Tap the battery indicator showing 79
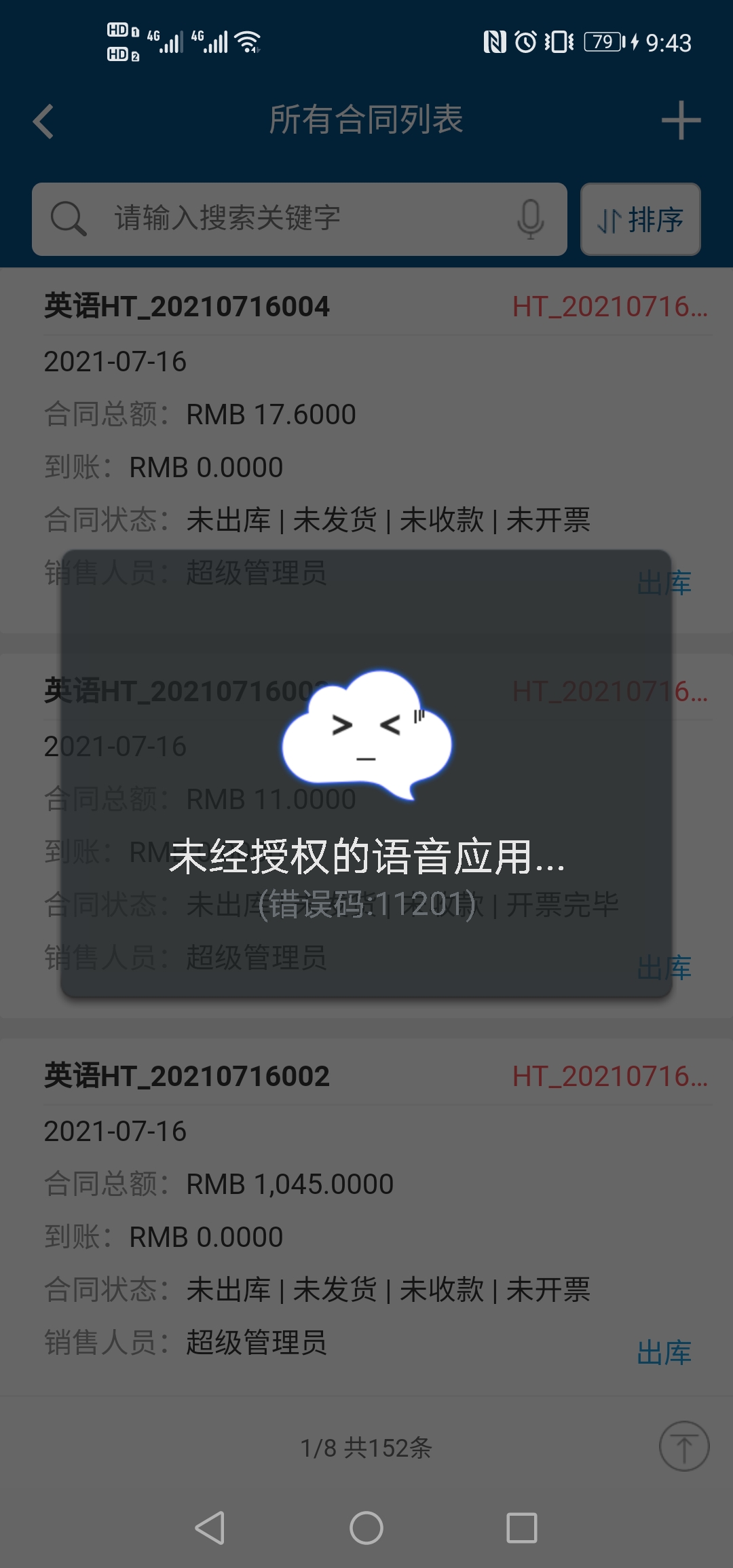 point(601,42)
